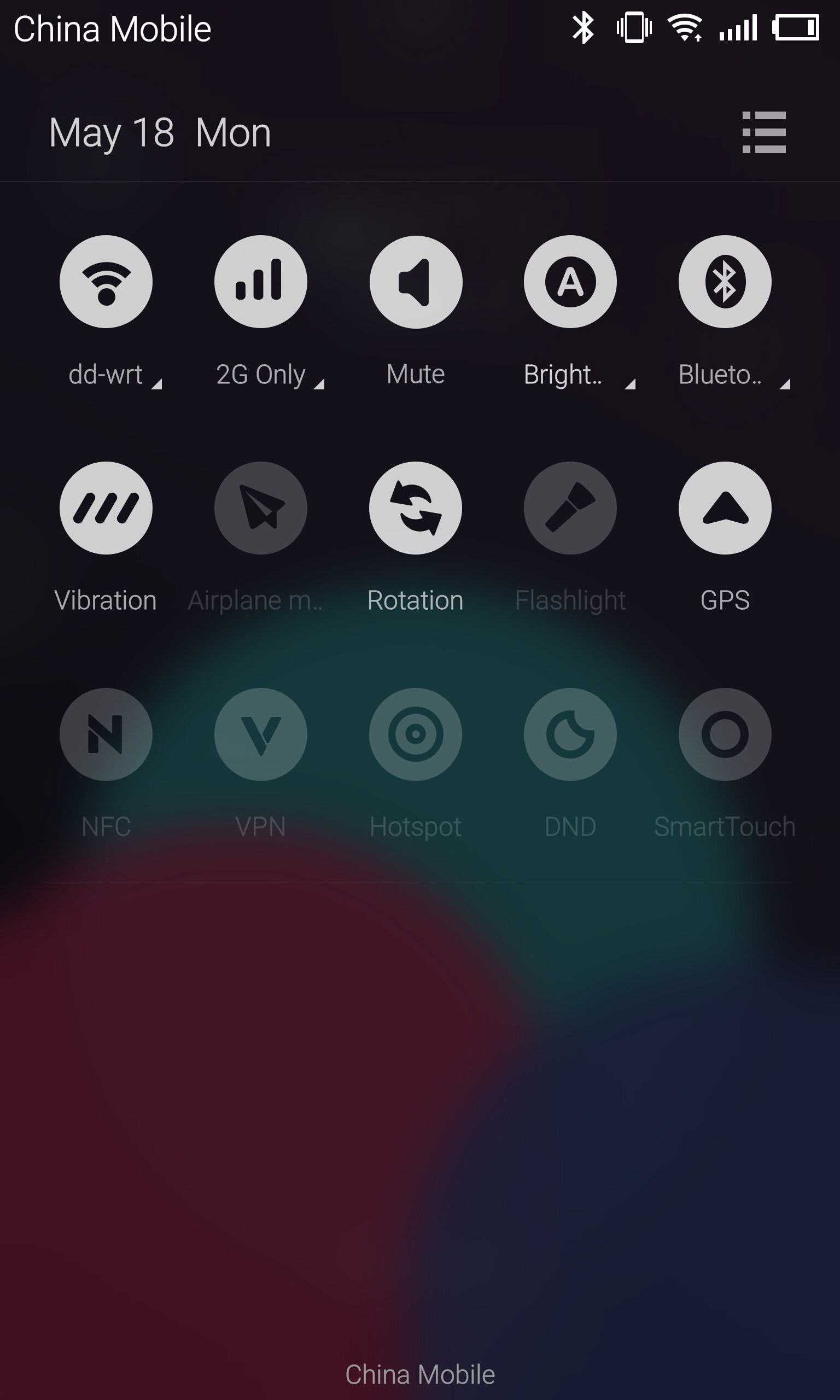Image resolution: width=840 pixels, height=1400 pixels.
Task: Toggle the dd-wrt Wi-Fi tile
Action: point(106,282)
